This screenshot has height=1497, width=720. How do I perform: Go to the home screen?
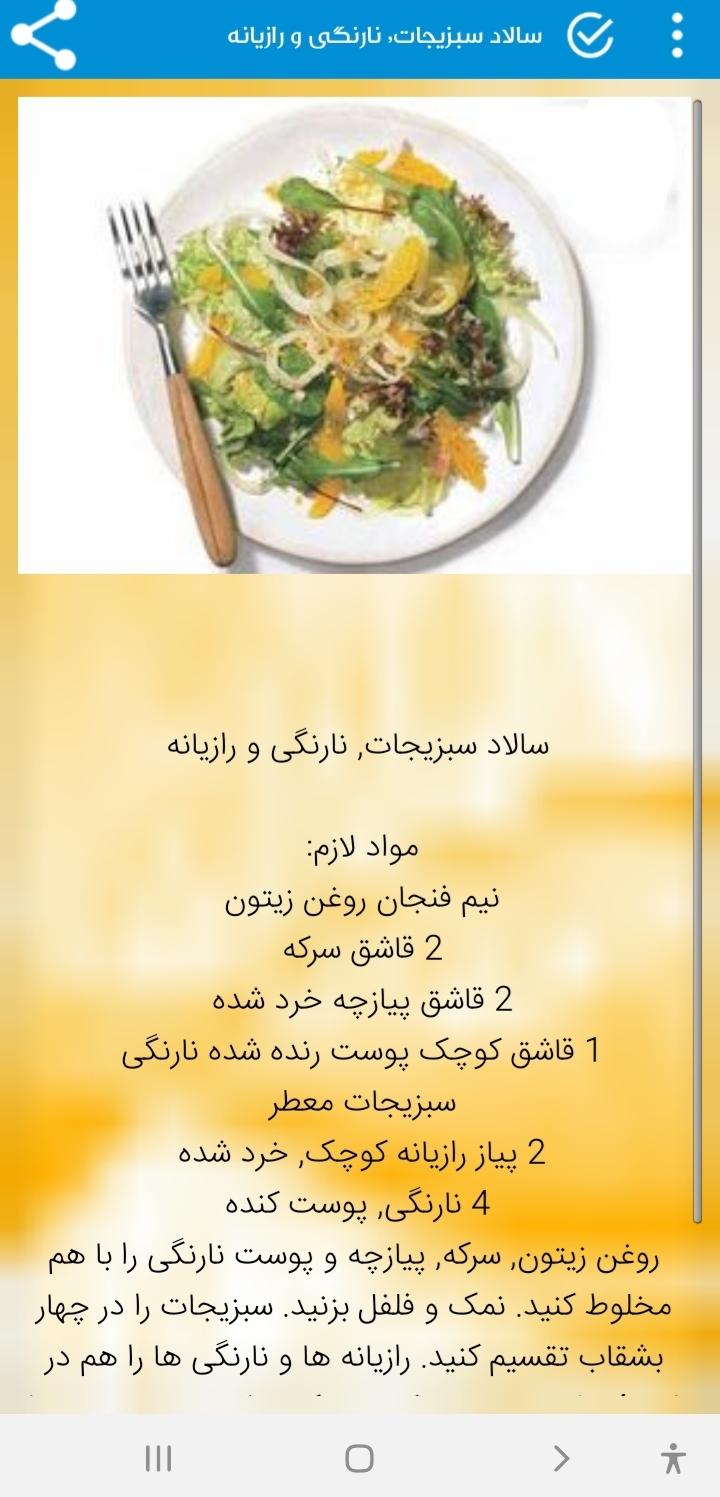[359, 1458]
